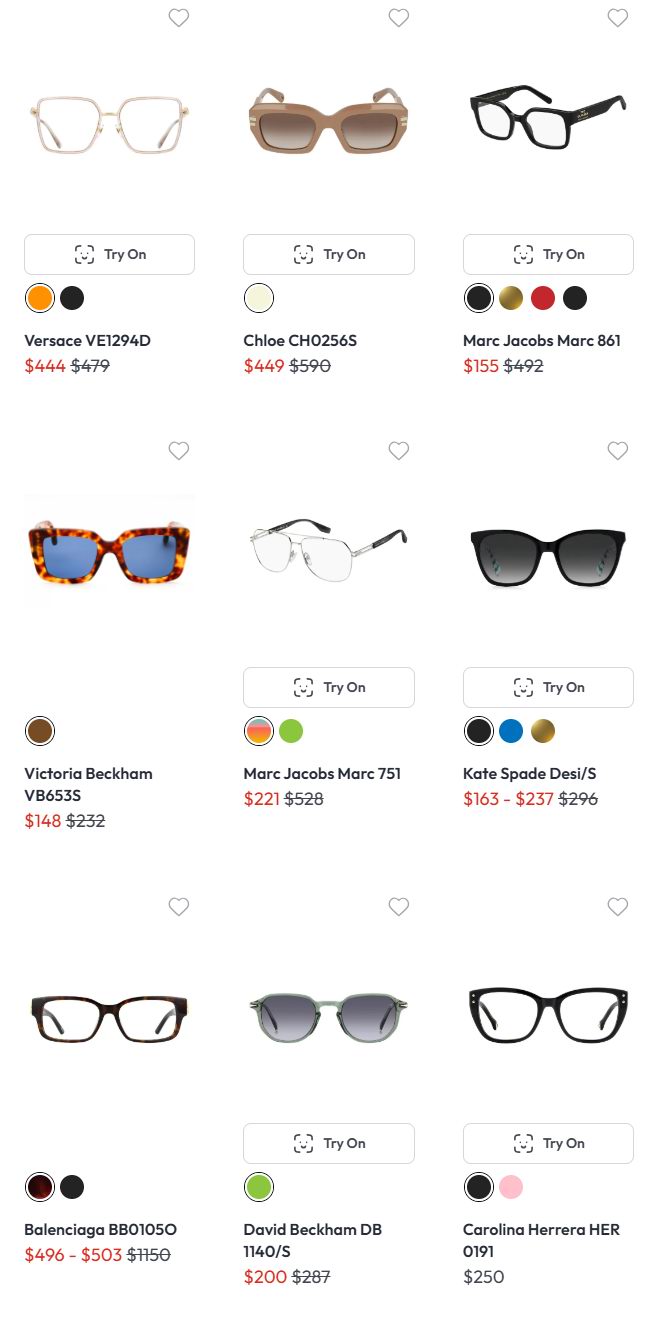Try on the Marc Jacobs Marc 861
Image resolution: width=646 pixels, height=1319 pixels.
(x=548, y=255)
